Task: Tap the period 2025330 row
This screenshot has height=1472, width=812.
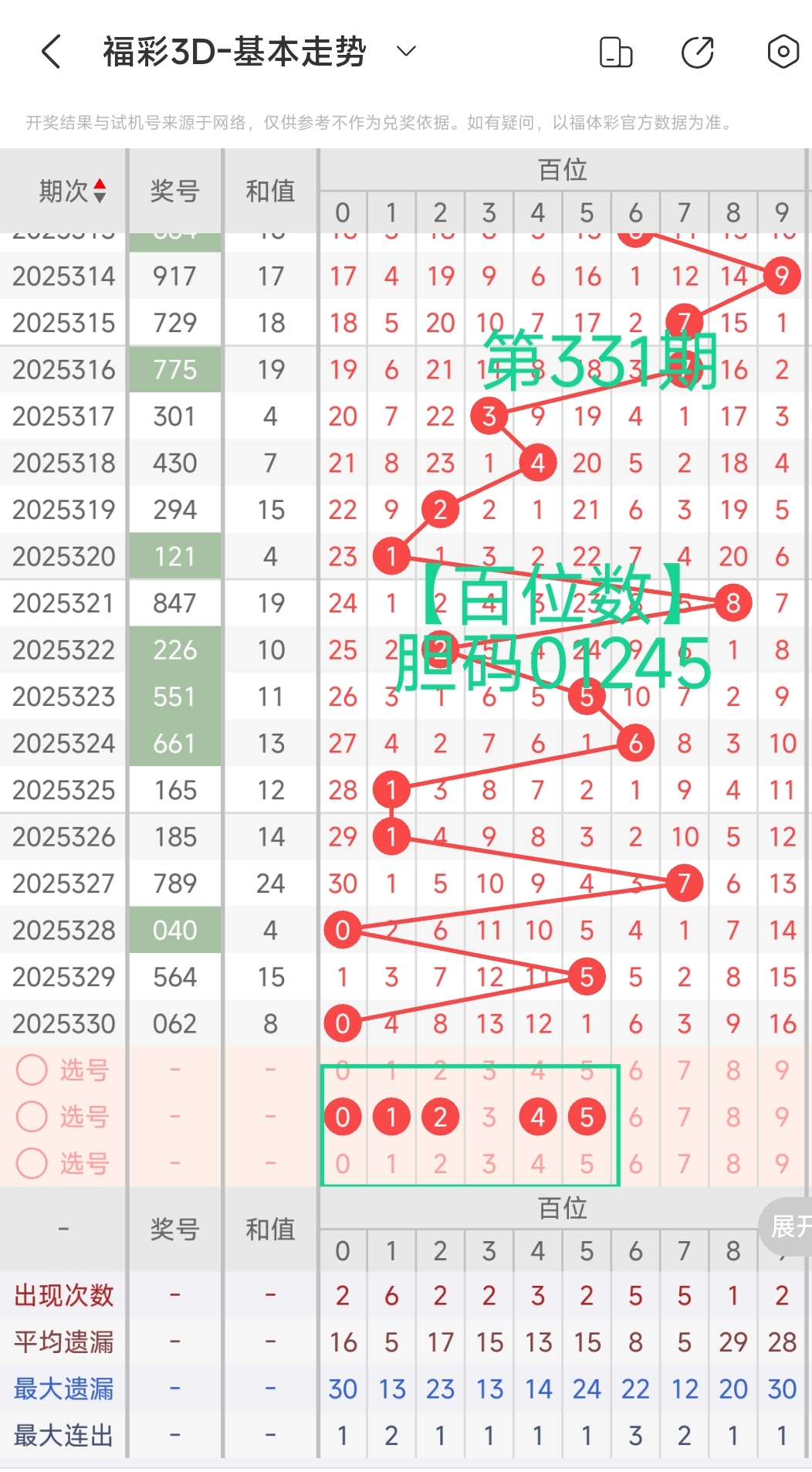Action: pos(63,1023)
